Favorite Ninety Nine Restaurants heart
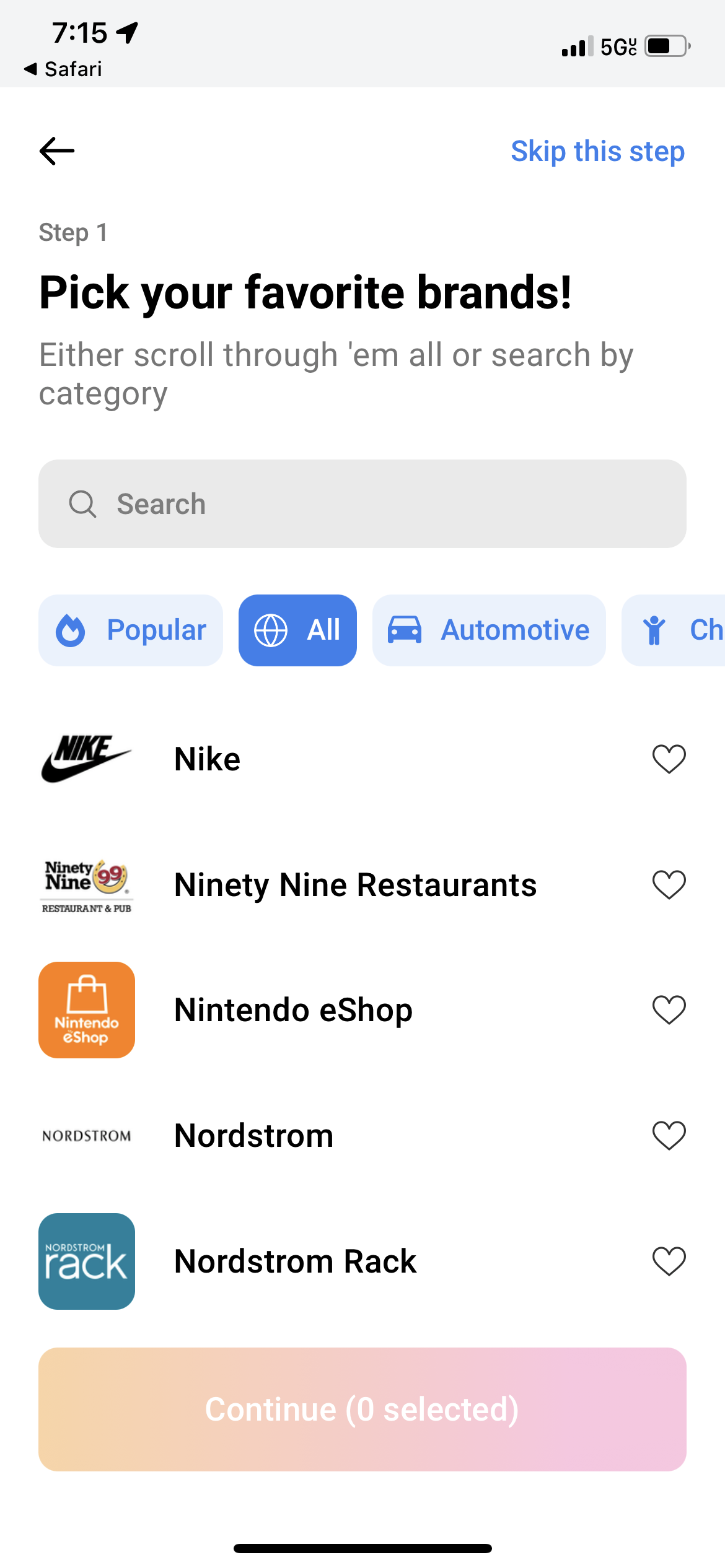 point(669,884)
